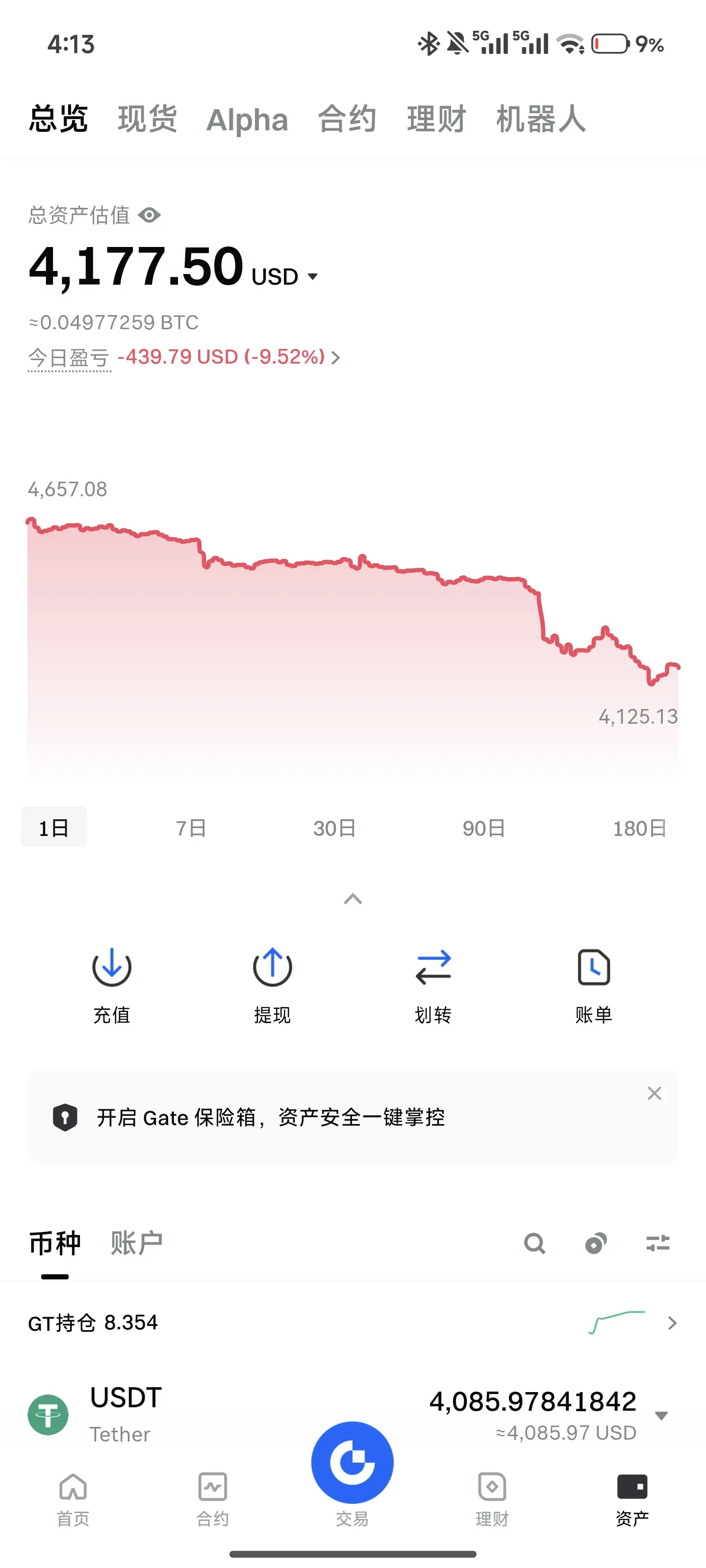Switch to the 合约 top tab
The height and width of the screenshot is (1568, 706).
[347, 119]
